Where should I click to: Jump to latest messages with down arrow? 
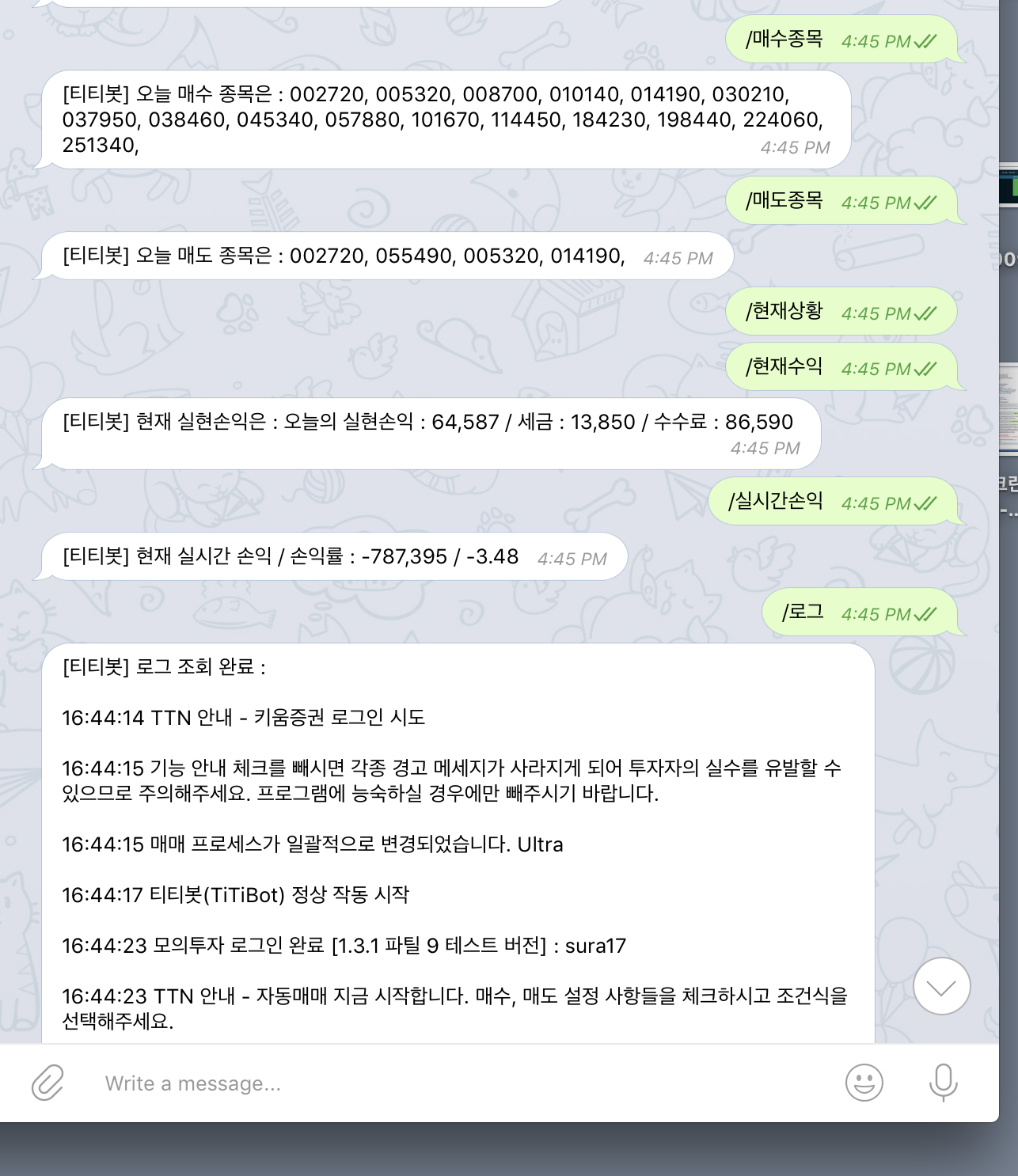[x=941, y=986]
